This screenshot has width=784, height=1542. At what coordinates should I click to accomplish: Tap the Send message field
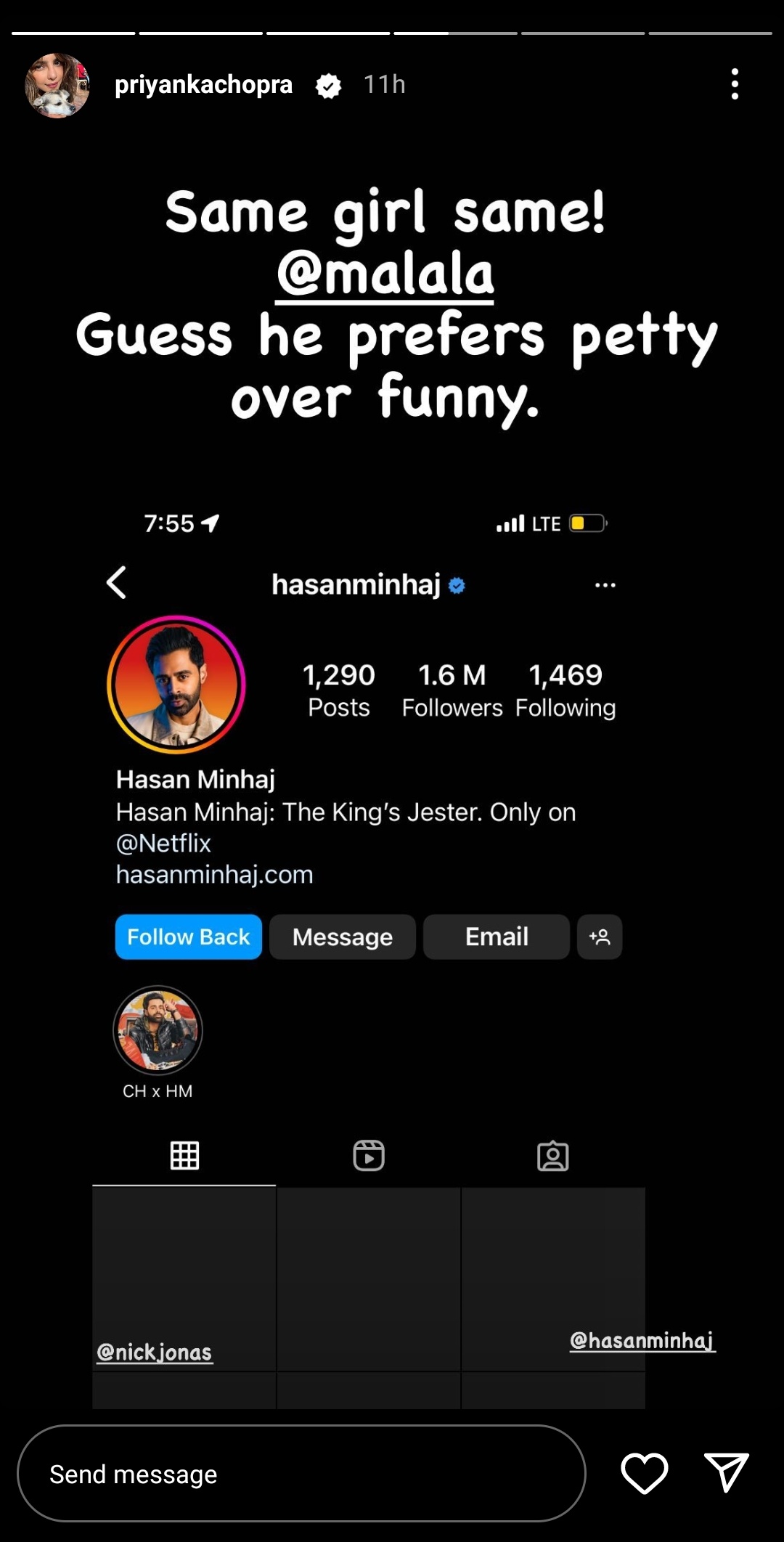click(x=301, y=1474)
